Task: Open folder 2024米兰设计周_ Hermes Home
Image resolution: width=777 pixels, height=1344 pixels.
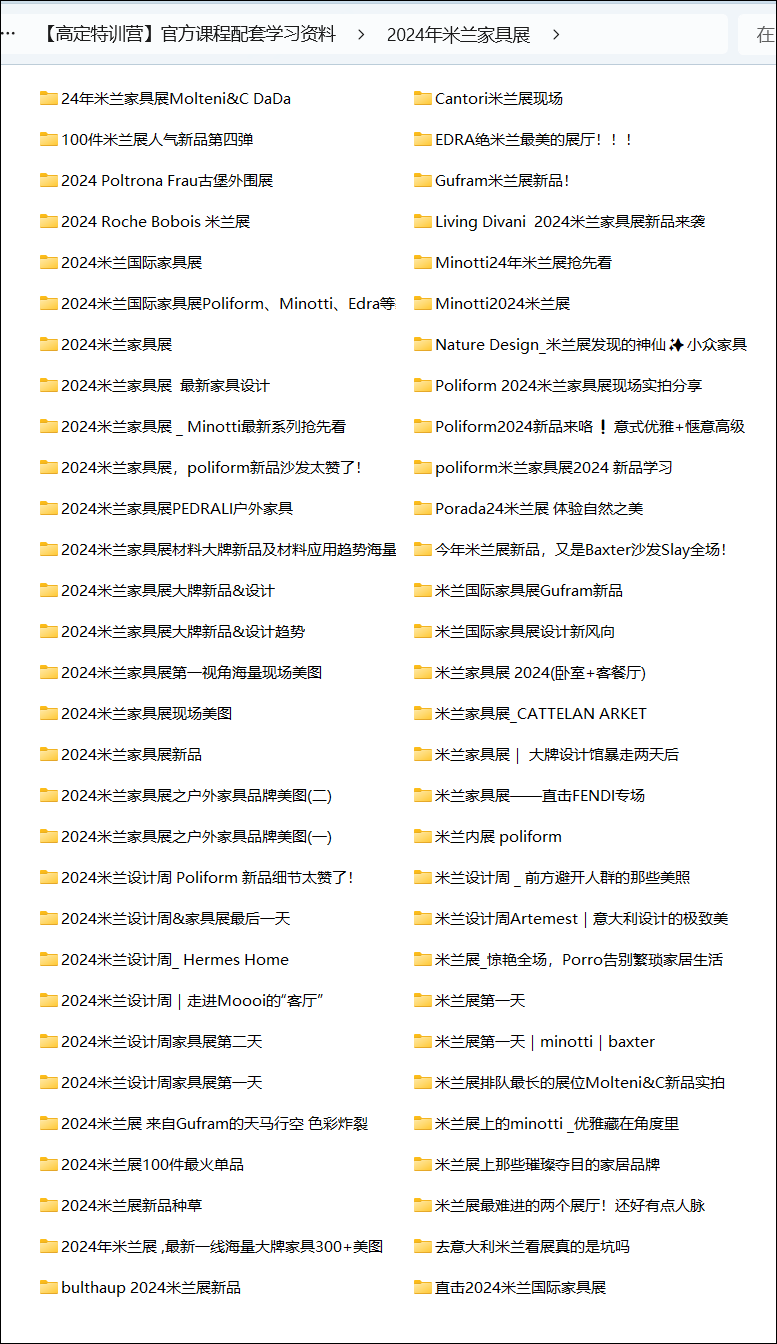Action: tap(174, 959)
